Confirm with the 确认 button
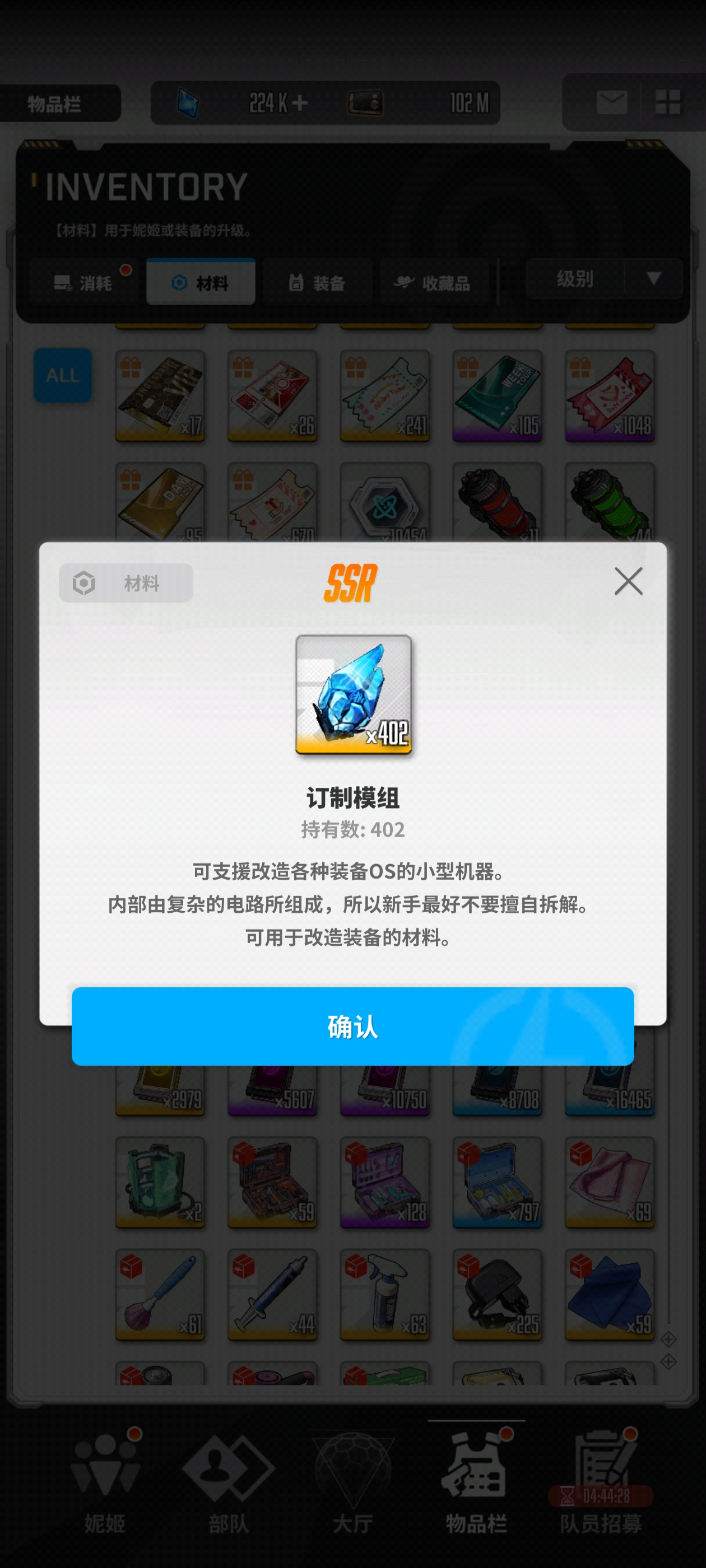Screen dimensions: 706x1568 click(352, 1026)
